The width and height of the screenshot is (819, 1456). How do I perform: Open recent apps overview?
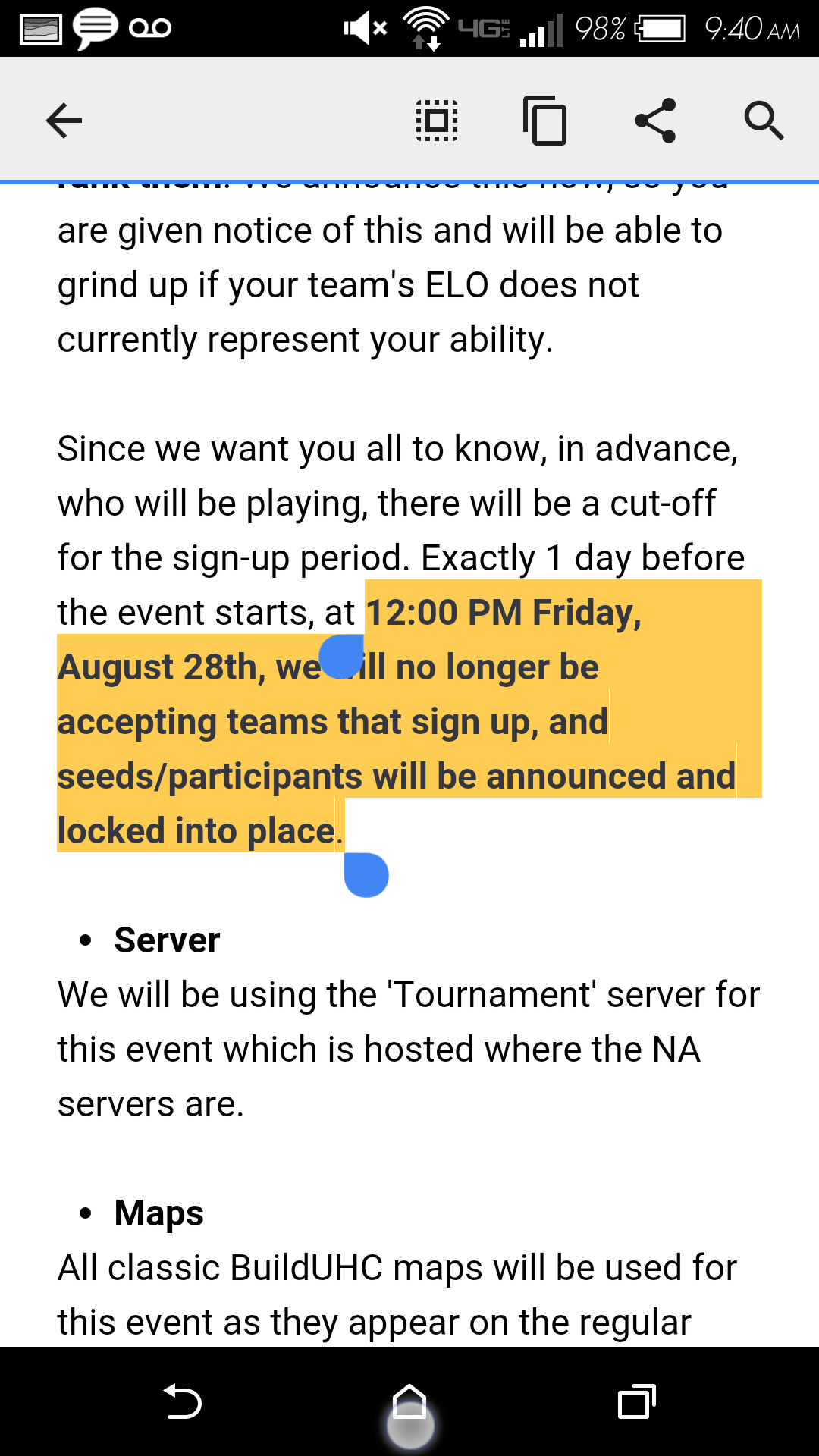(x=636, y=1402)
